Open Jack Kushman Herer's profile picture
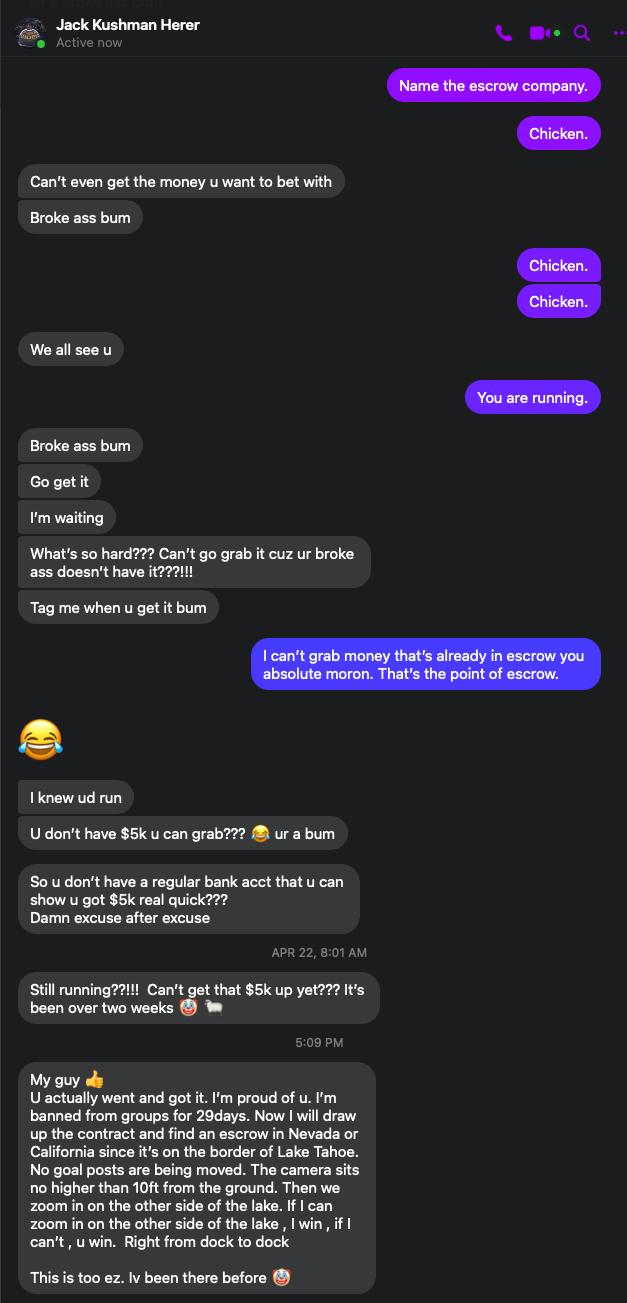 pyautogui.click(x=29, y=33)
